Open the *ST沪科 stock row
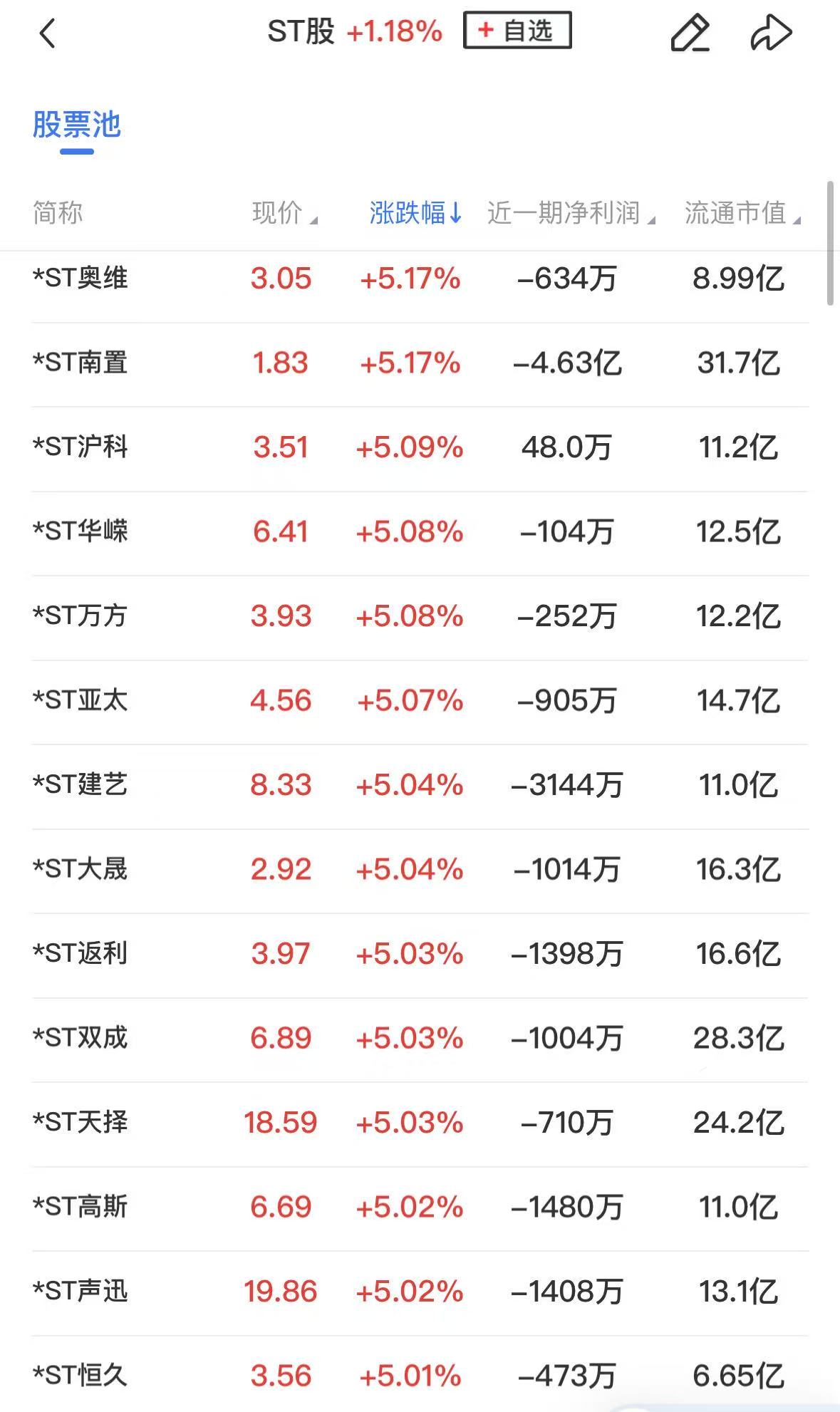Image resolution: width=840 pixels, height=1412 pixels. [420, 448]
